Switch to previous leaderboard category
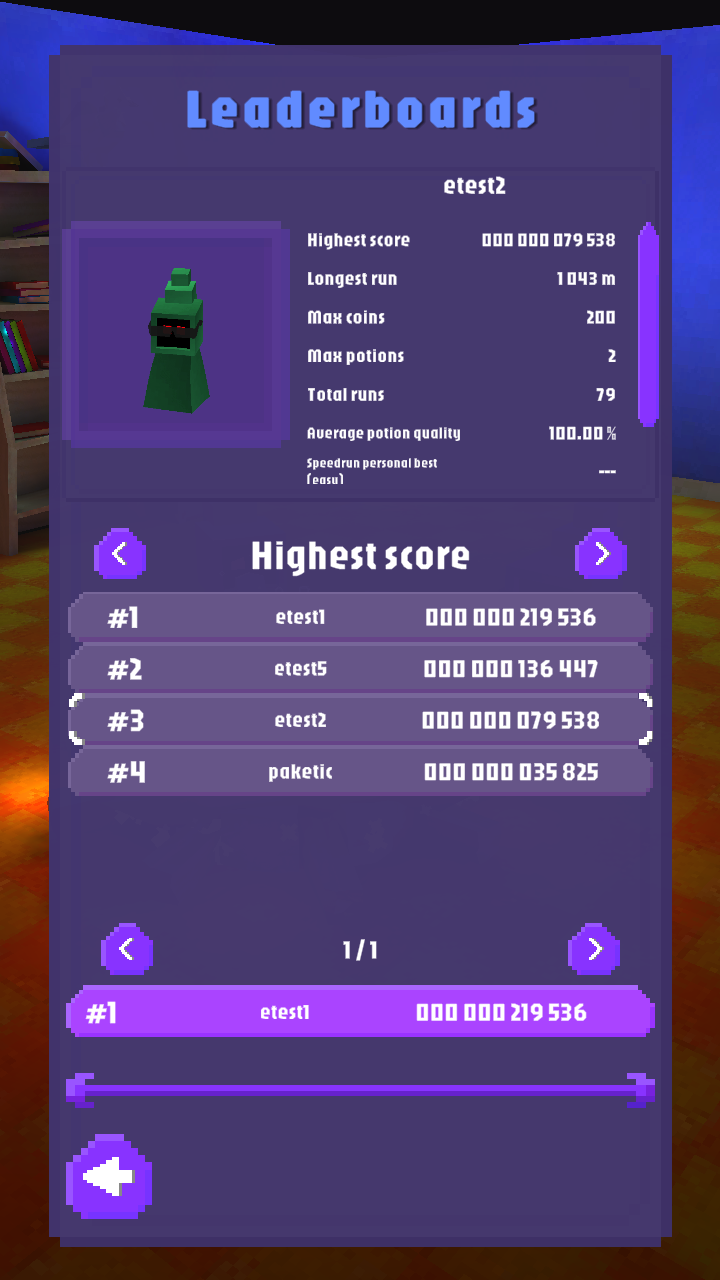720x1280 pixels. pos(120,553)
